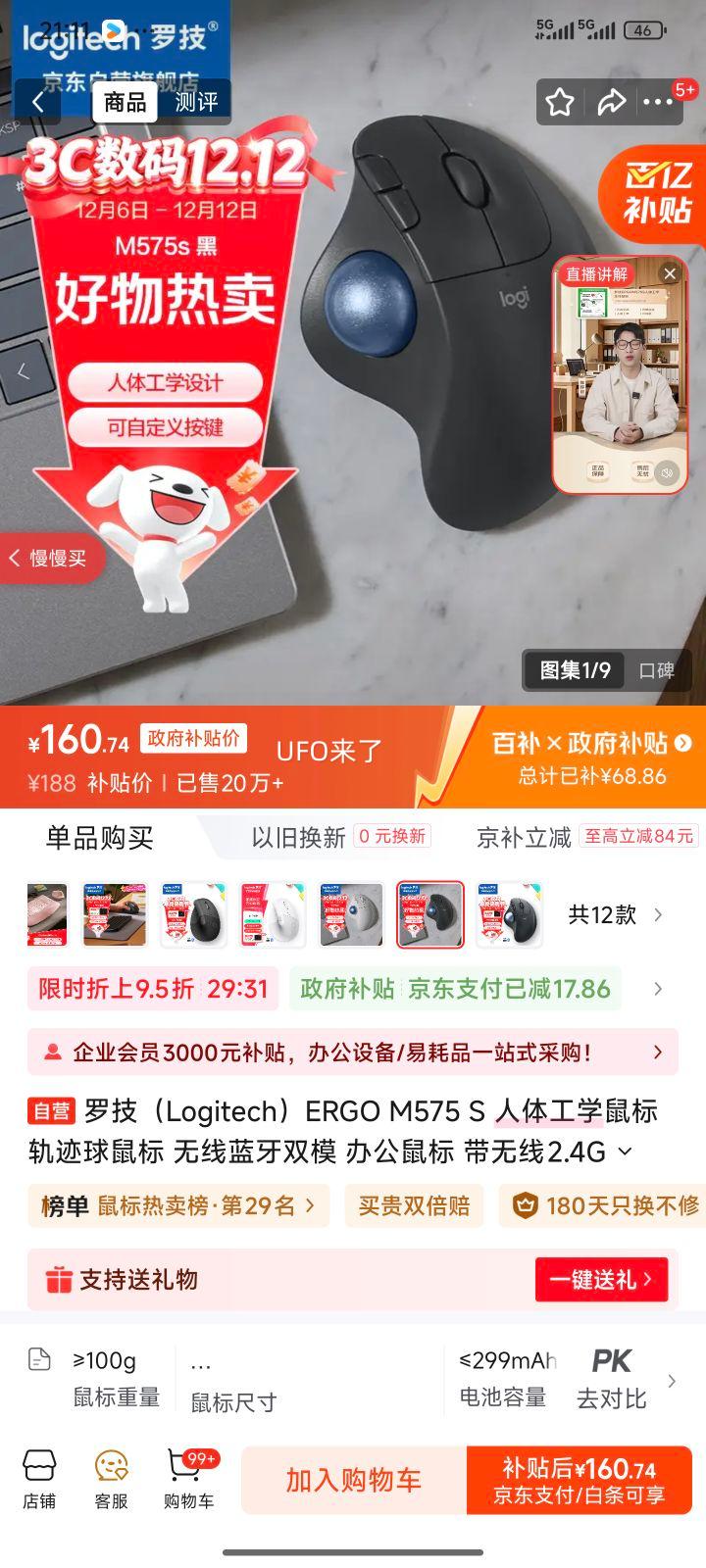
Task: Tap the back arrow at top left
Action: pos(37,101)
